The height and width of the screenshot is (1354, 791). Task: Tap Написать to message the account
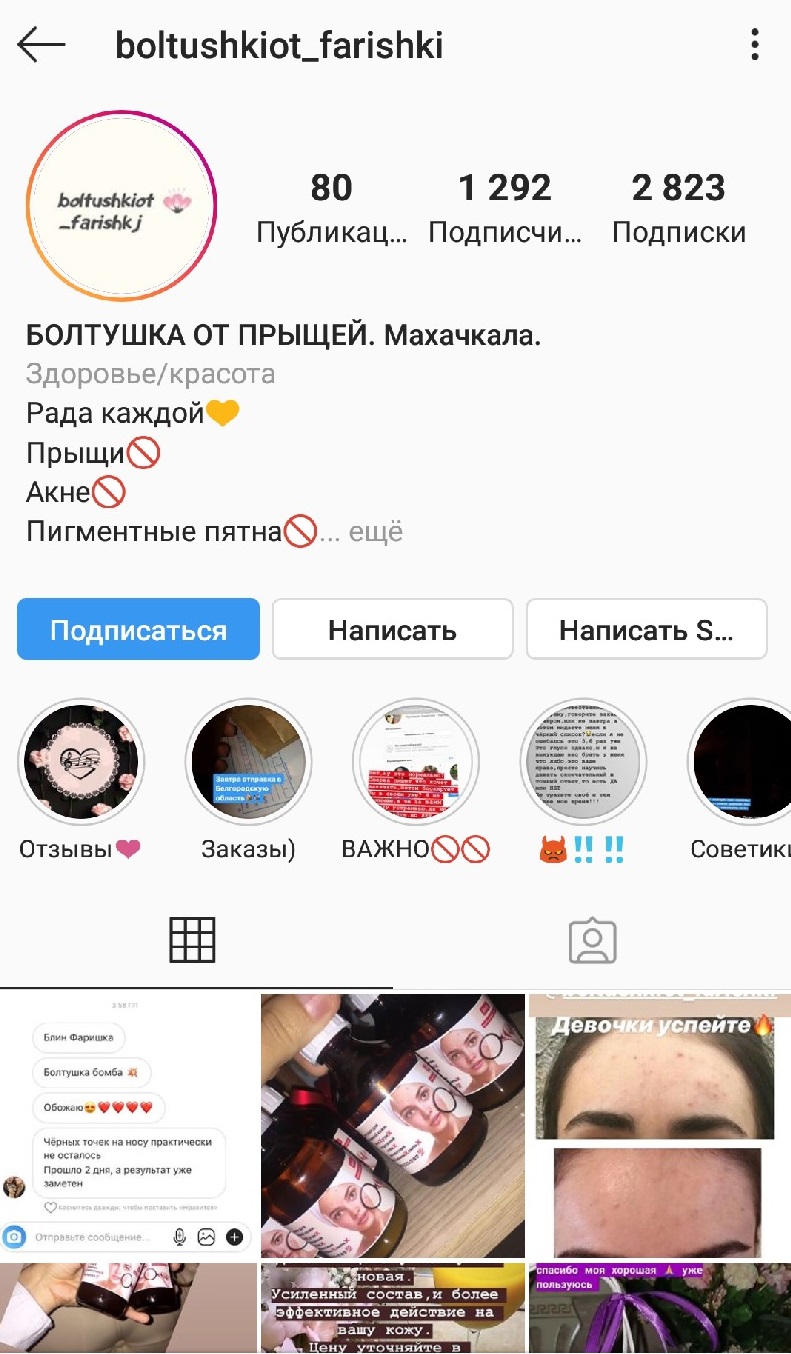[392, 630]
